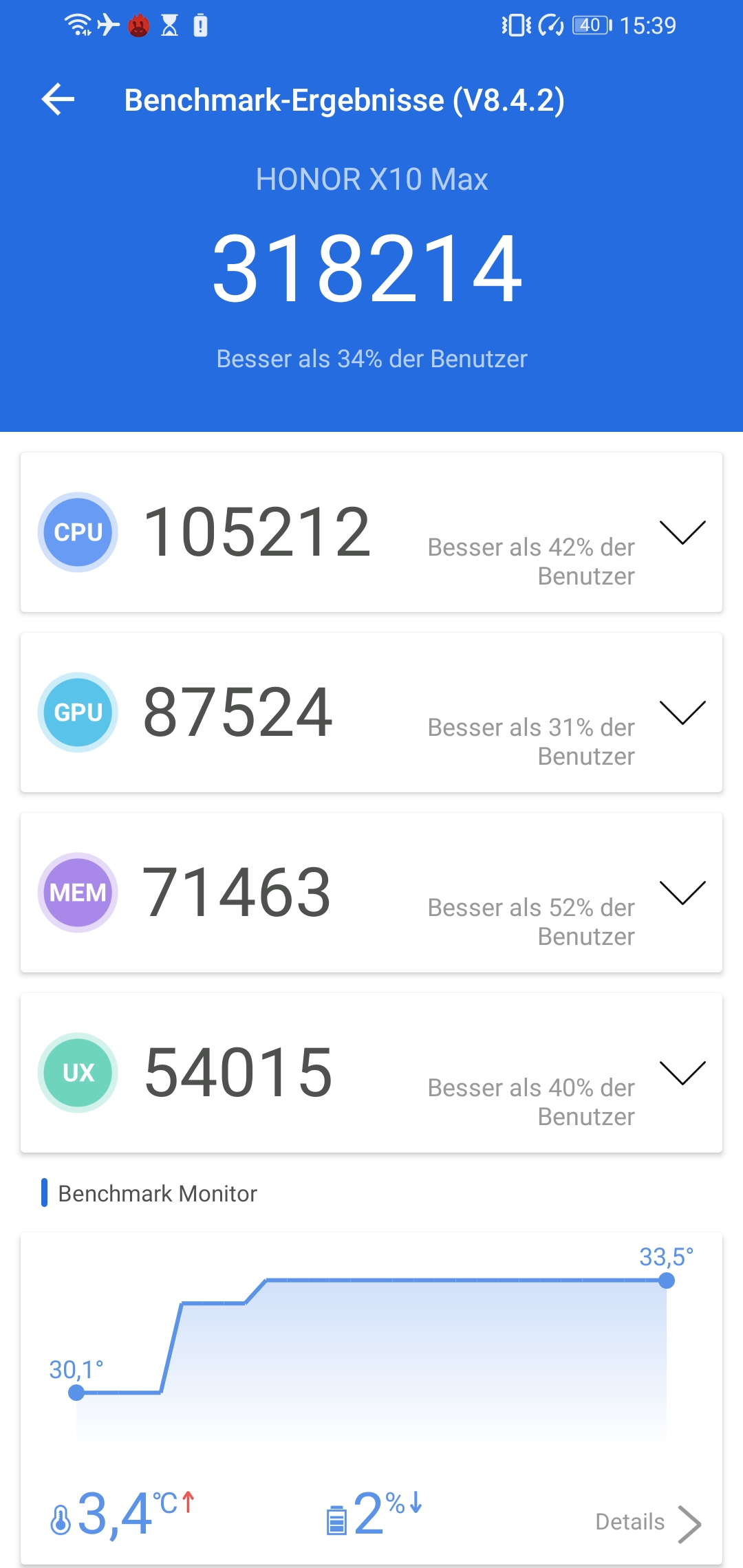Open Benchmark Monitor Details

pos(648,1523)
